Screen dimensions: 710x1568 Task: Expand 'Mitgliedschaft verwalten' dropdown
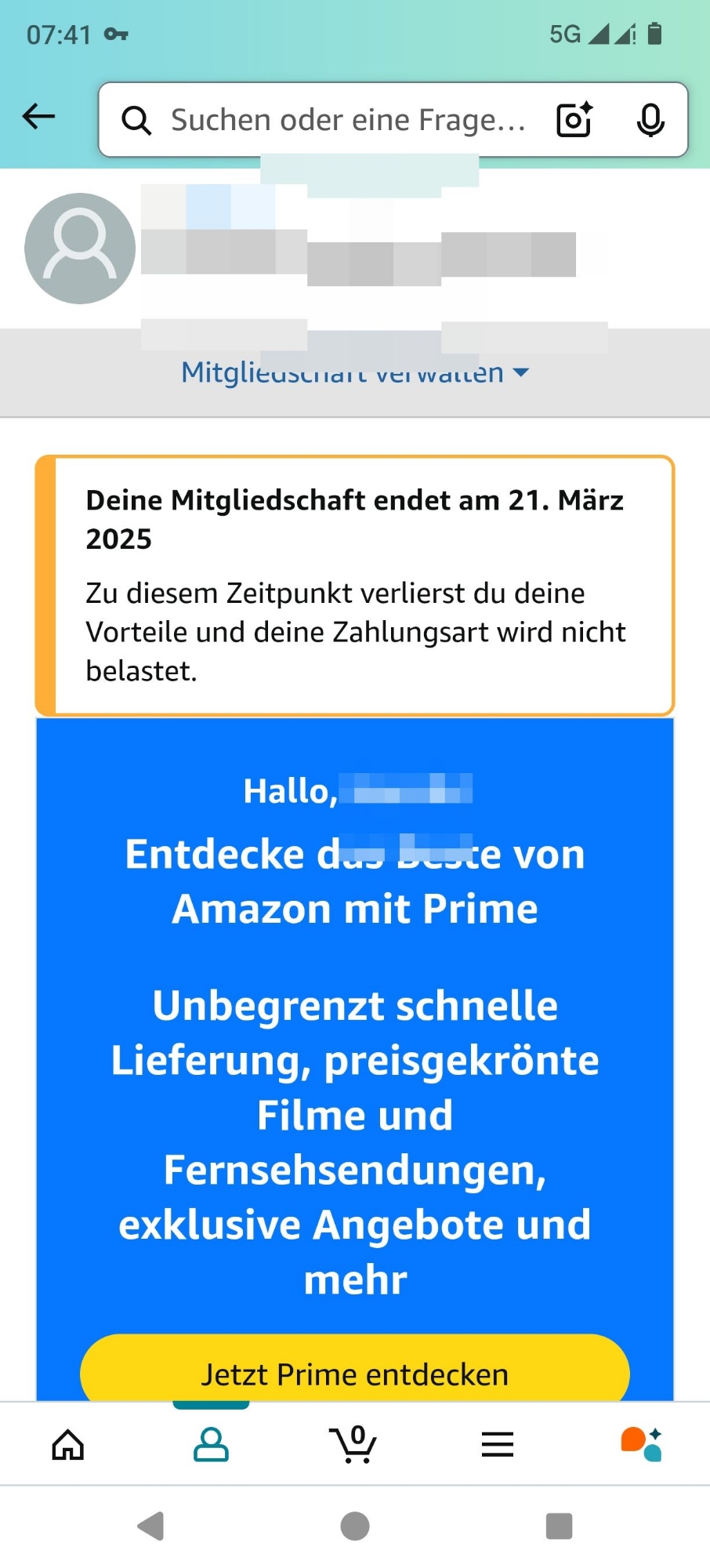(355, 373)
